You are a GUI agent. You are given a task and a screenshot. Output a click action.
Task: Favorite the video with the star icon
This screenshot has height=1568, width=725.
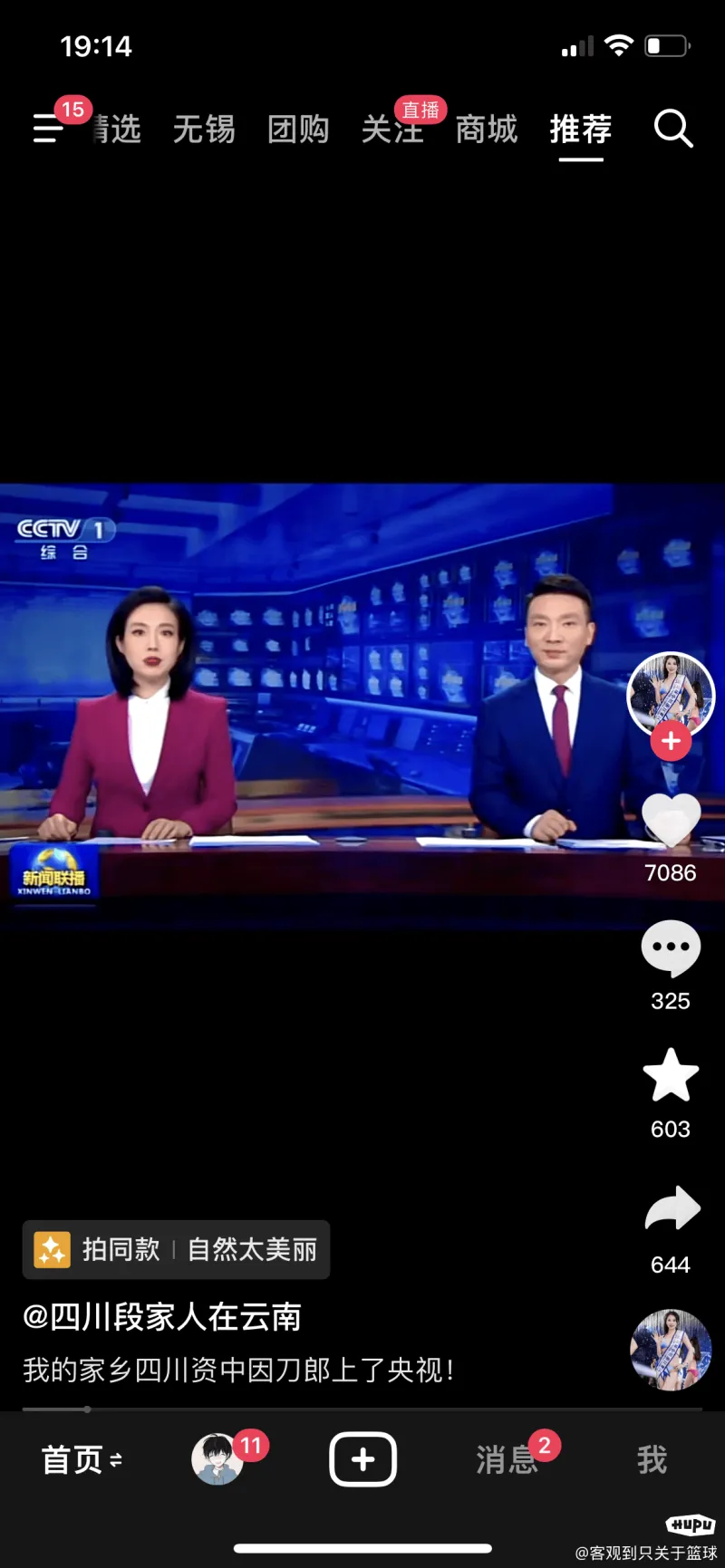tap(671, 1075)
